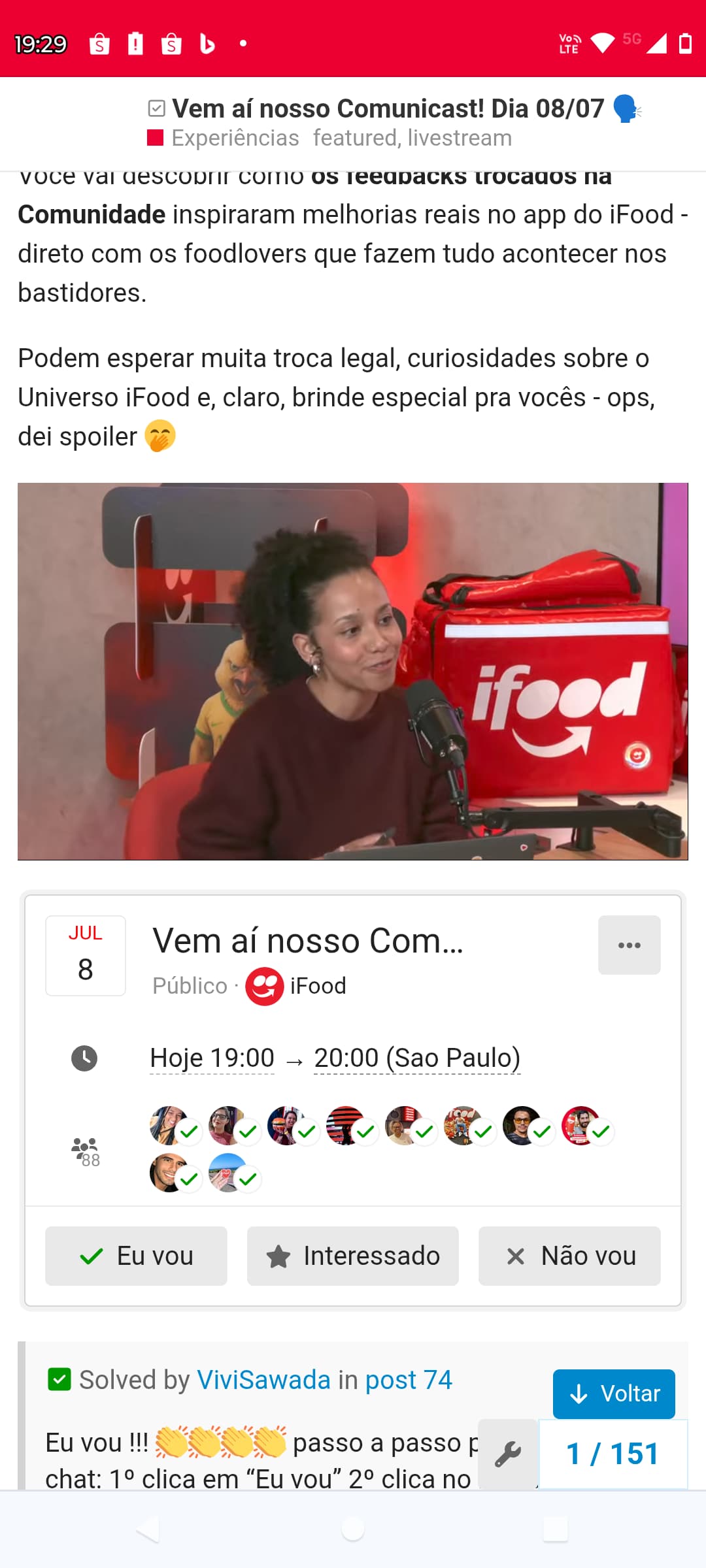Go to the home screen
The height and width of the screenshot is (1568, 706).
(x=353, y=1529)
